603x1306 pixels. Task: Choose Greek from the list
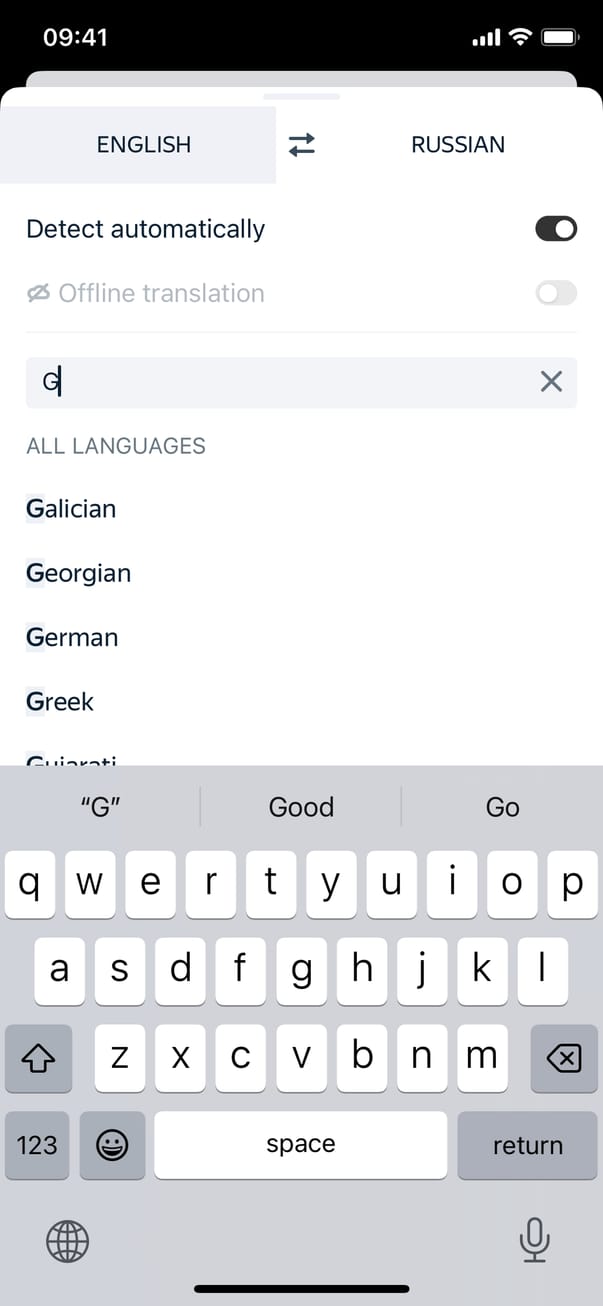click(60, 701)
